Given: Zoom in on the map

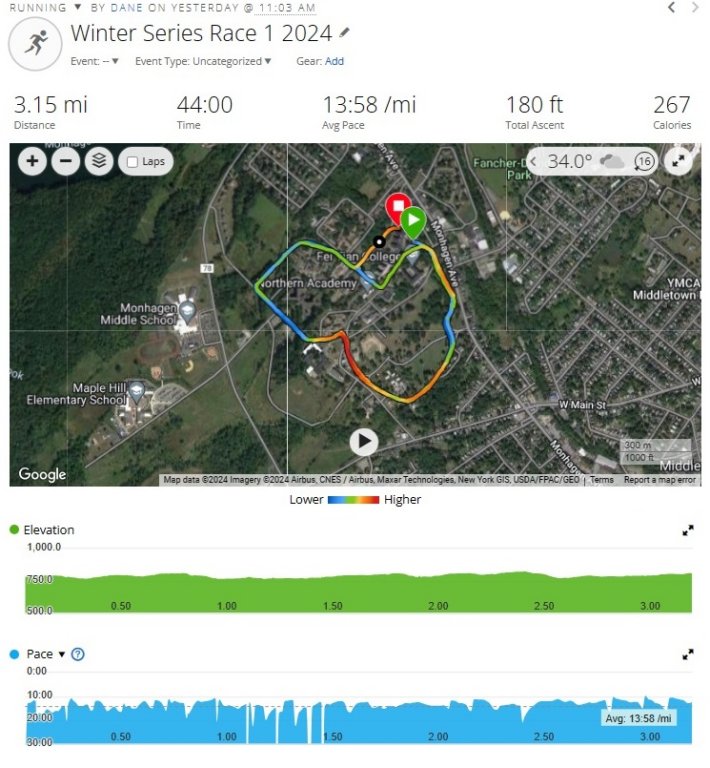Looking at the screenshot, I should (32, 161).
